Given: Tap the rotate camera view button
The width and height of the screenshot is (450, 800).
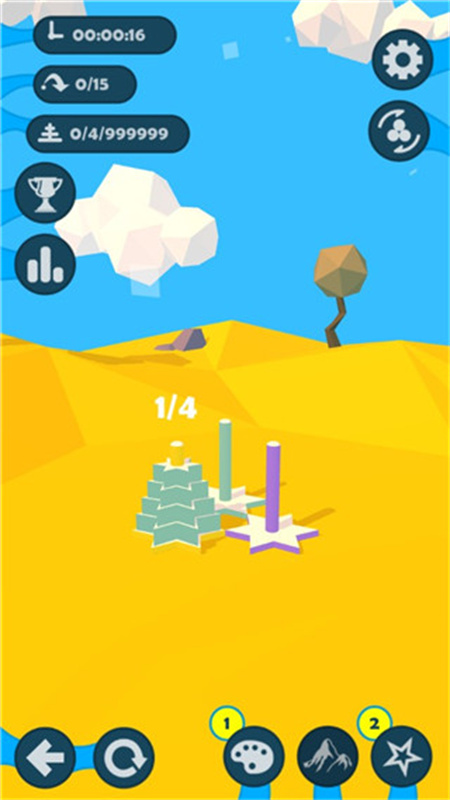Looking at the screenshot, I should pos(399,131).
